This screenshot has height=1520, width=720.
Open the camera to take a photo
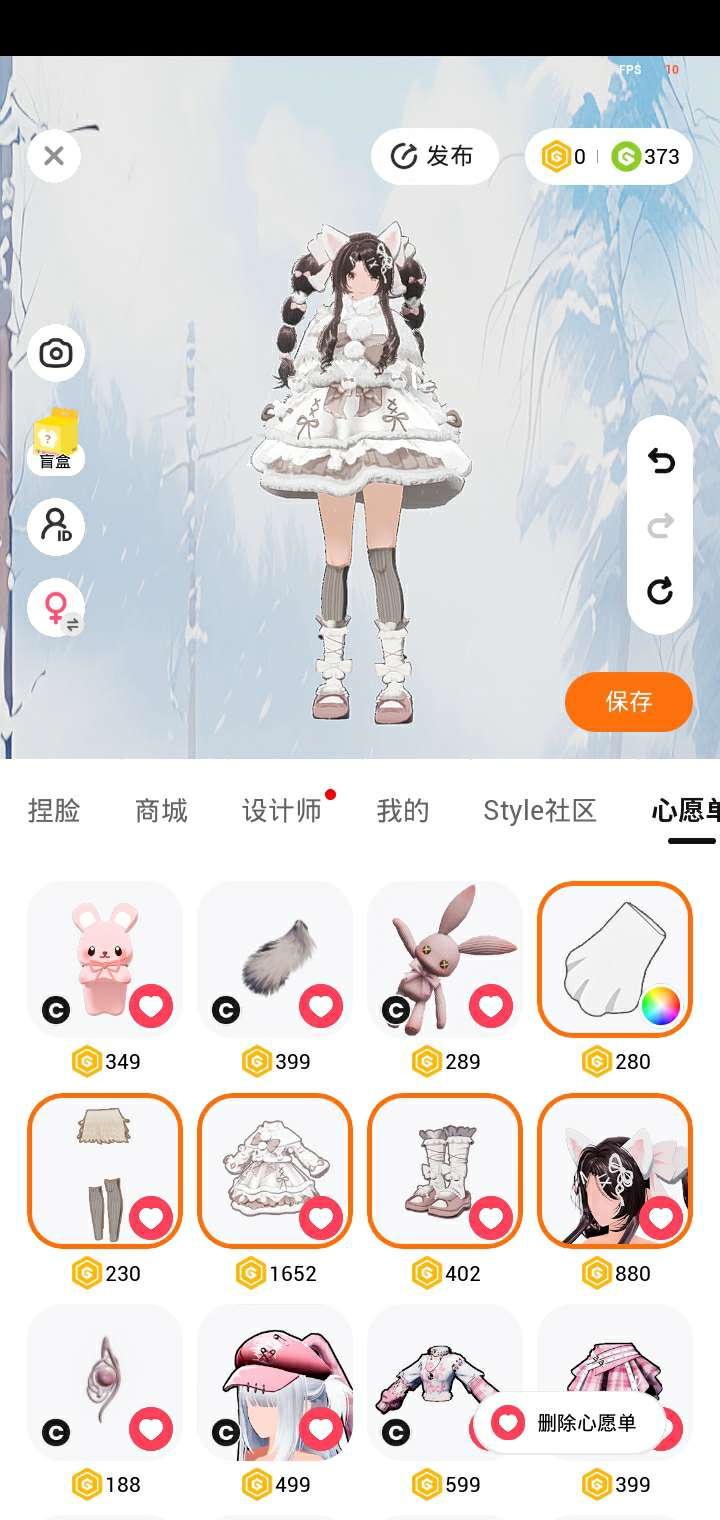coord(56,353)
